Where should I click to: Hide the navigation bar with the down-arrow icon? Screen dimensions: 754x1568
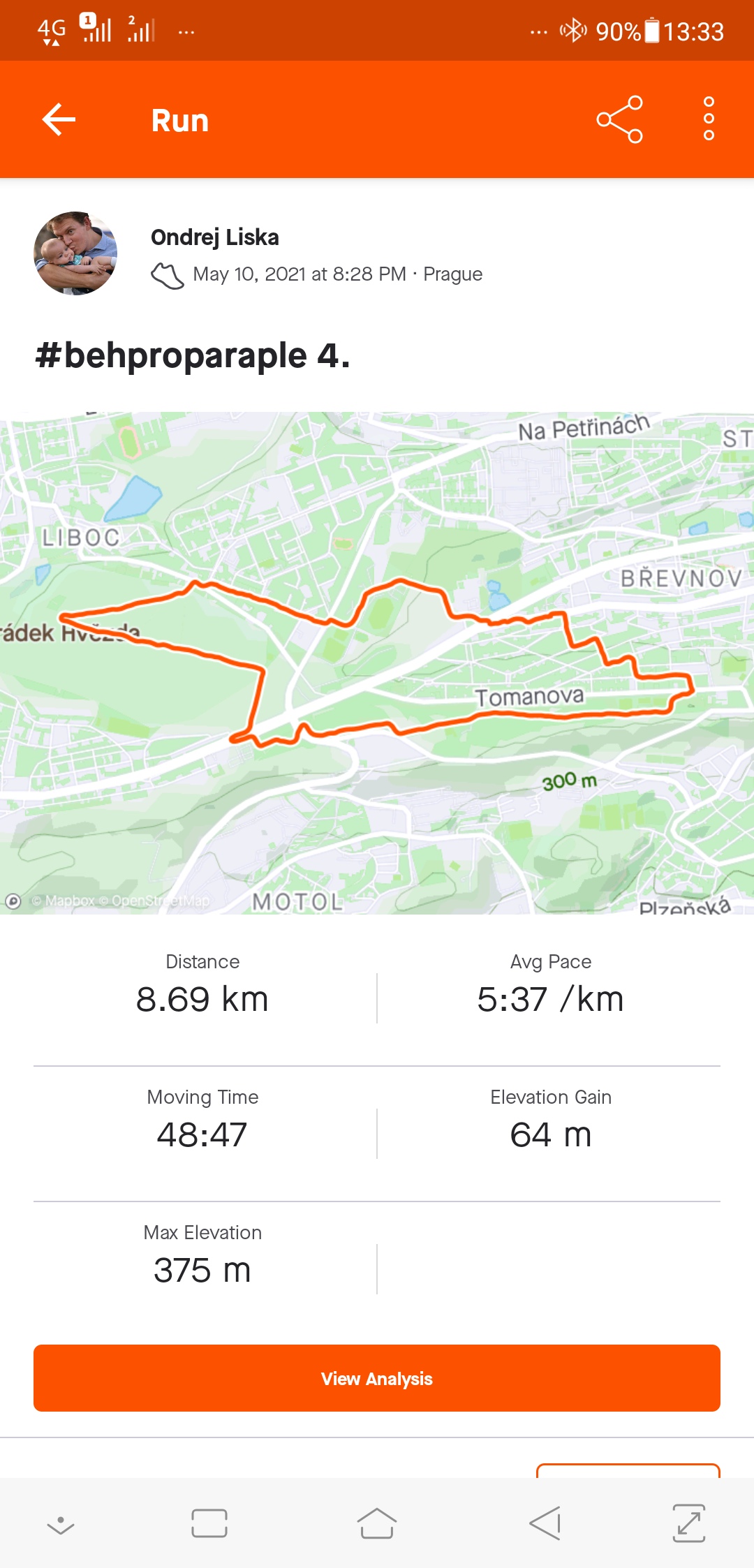[x=61, y=1525]
